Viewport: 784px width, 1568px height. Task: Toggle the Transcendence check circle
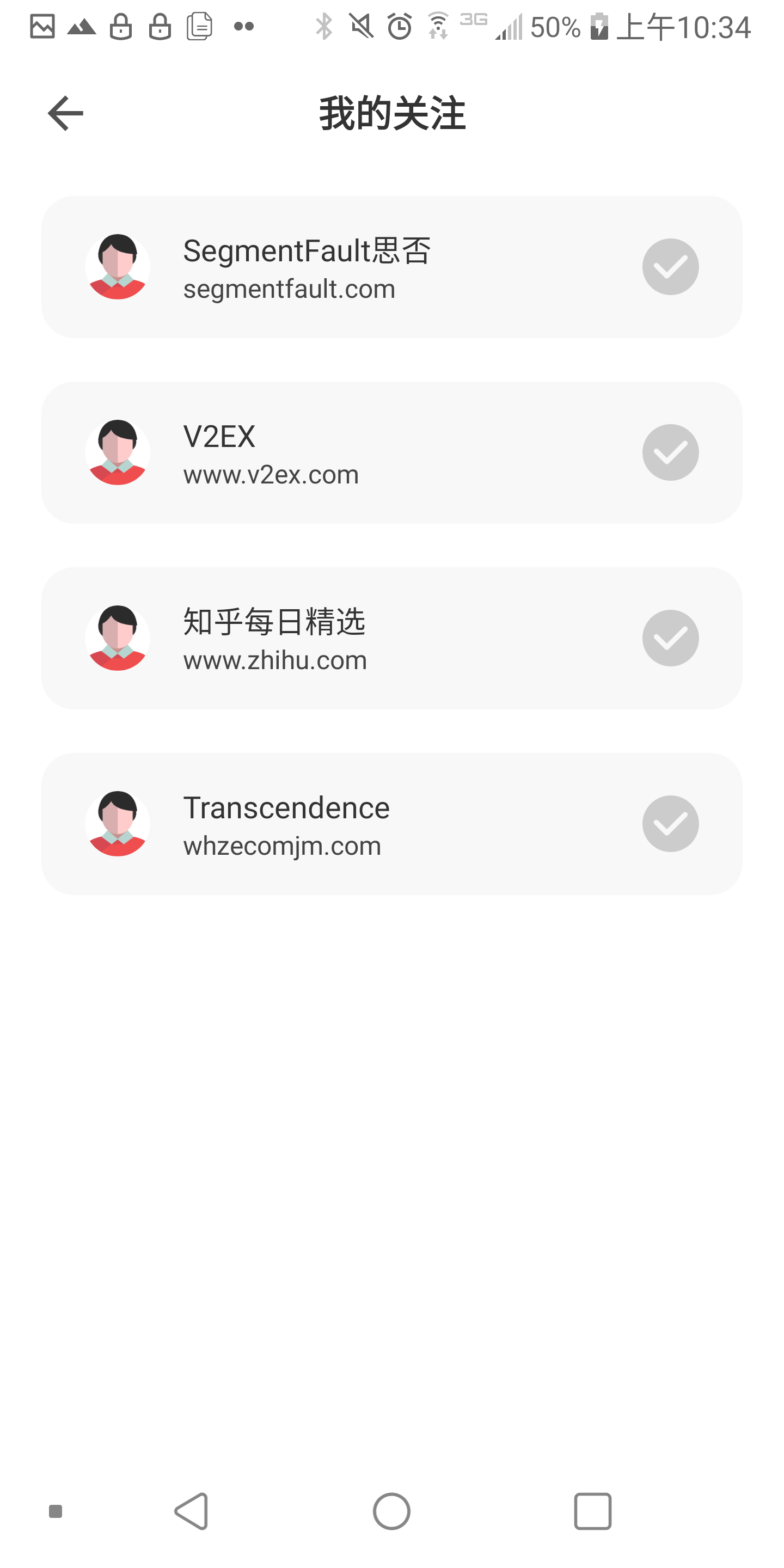(x=670, y=823)
